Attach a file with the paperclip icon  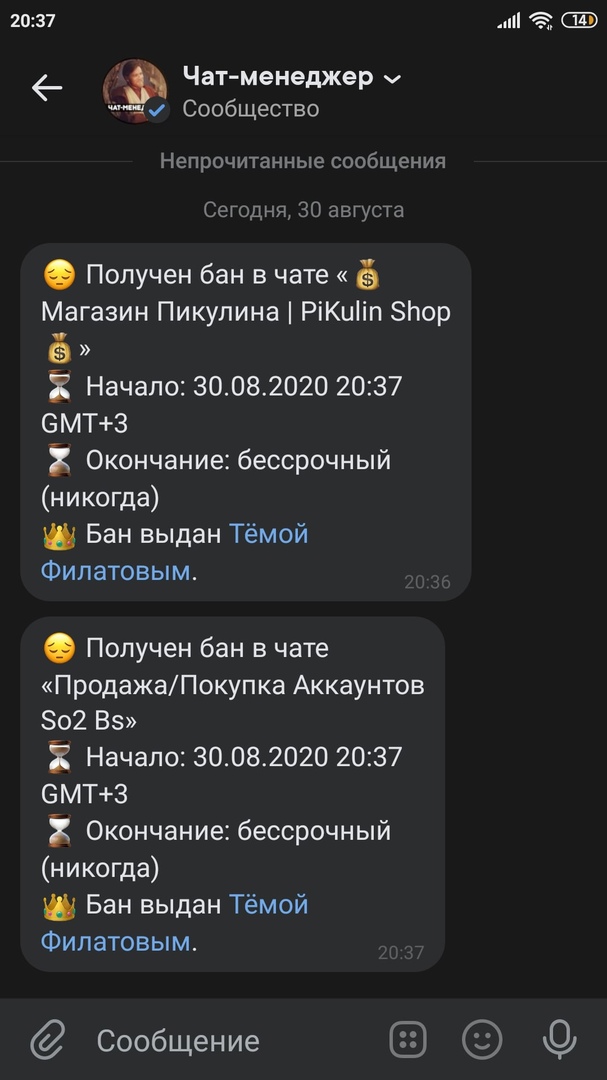47,1040
